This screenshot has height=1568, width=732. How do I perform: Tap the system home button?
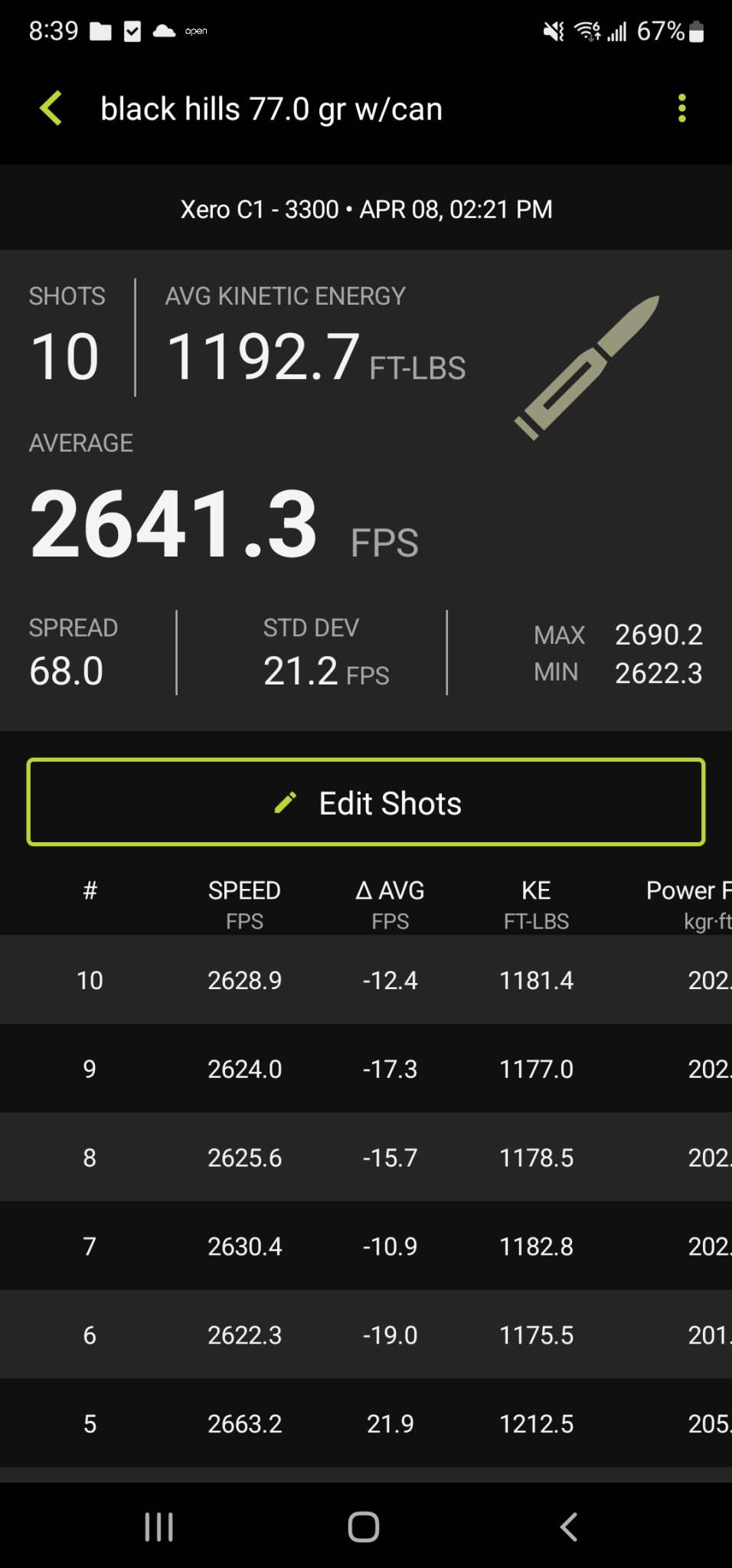(x=364, y=1527)
